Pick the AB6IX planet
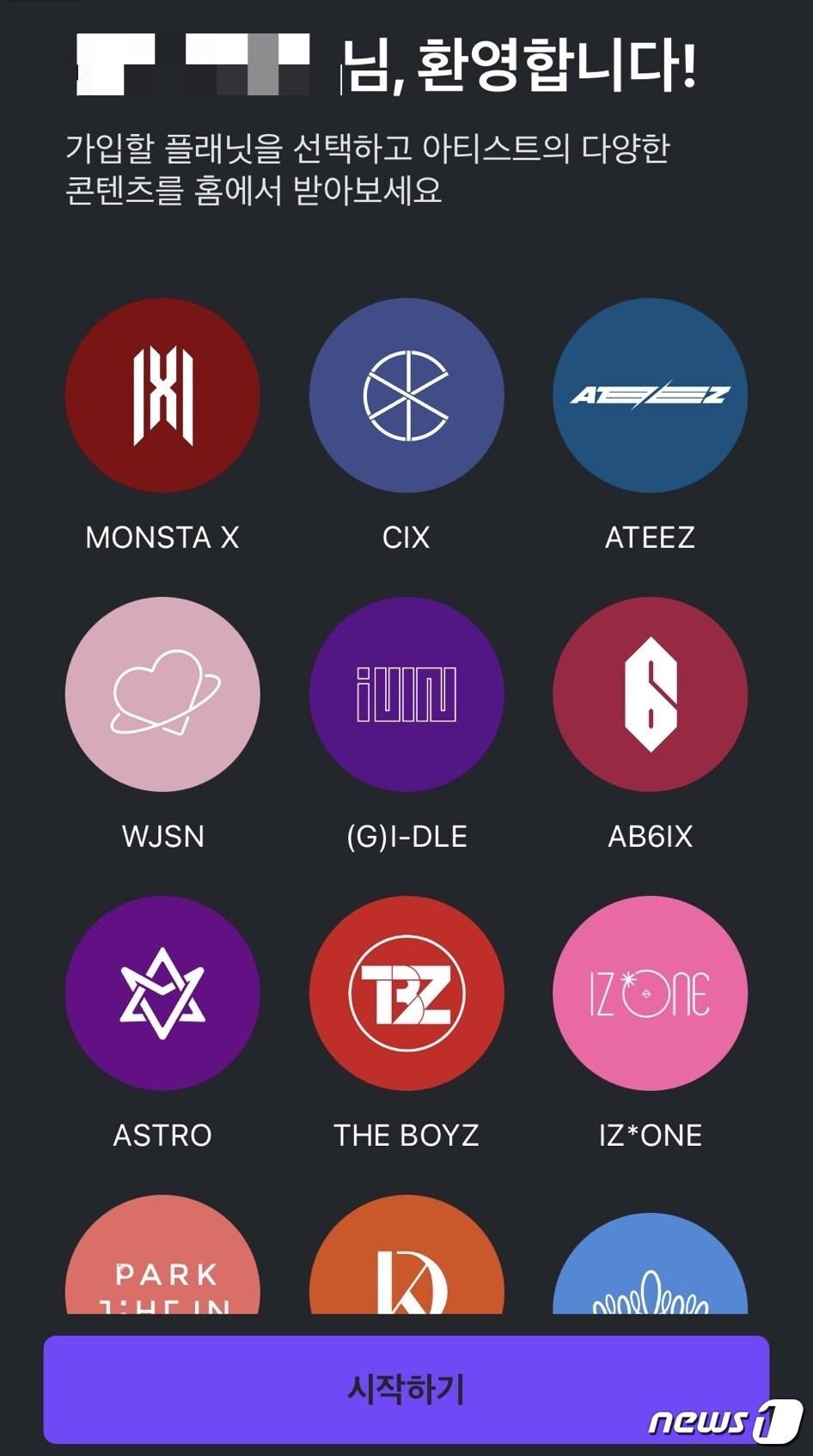The width and height of the screenshot is (813, 1456). click(x=650, y=694)
